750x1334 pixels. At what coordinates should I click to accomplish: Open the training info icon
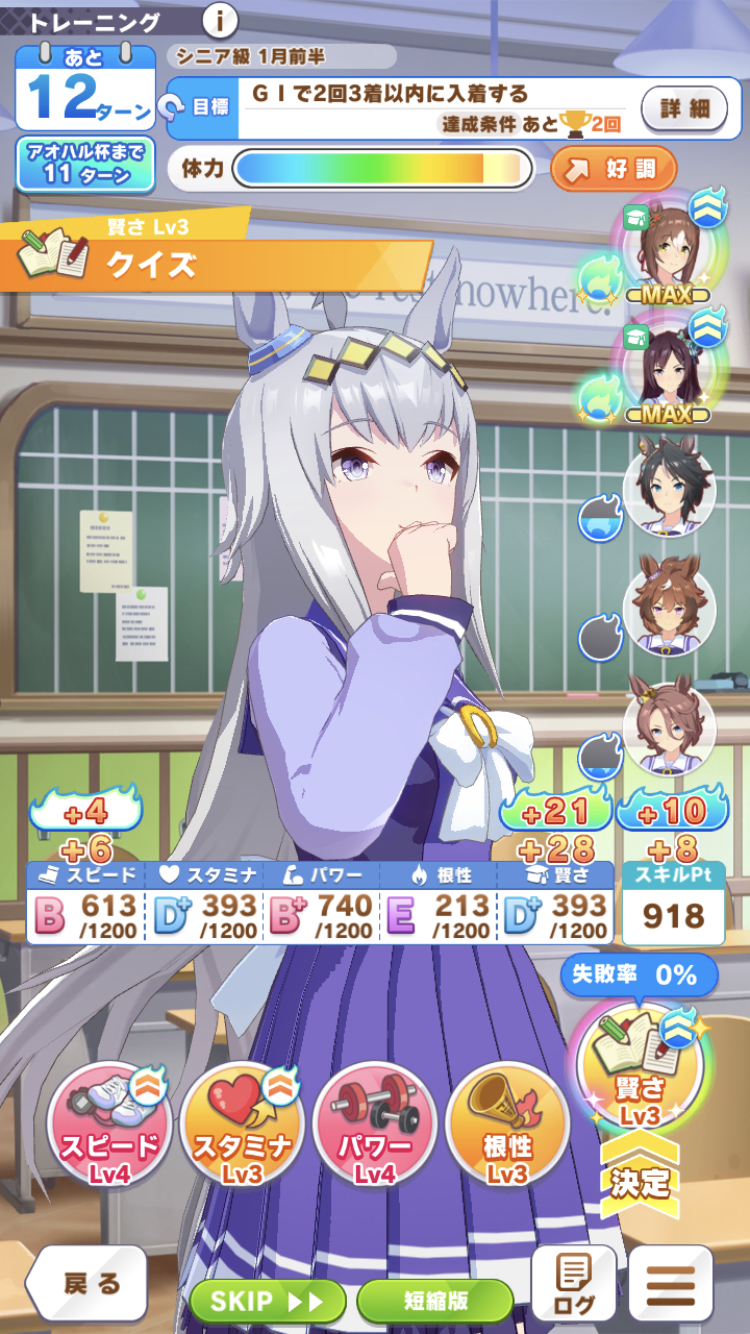click(x=220, y=20)
